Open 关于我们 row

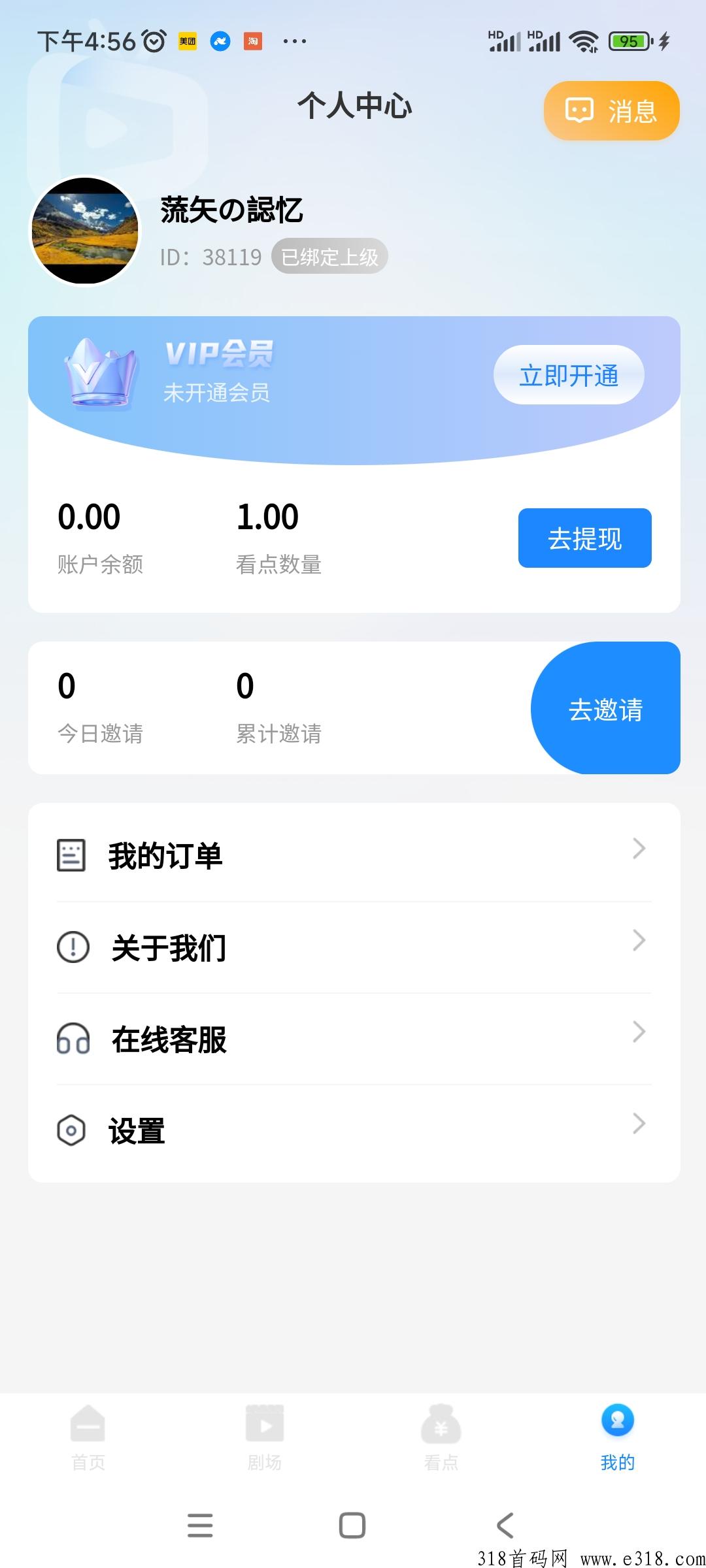pos(354,947)
